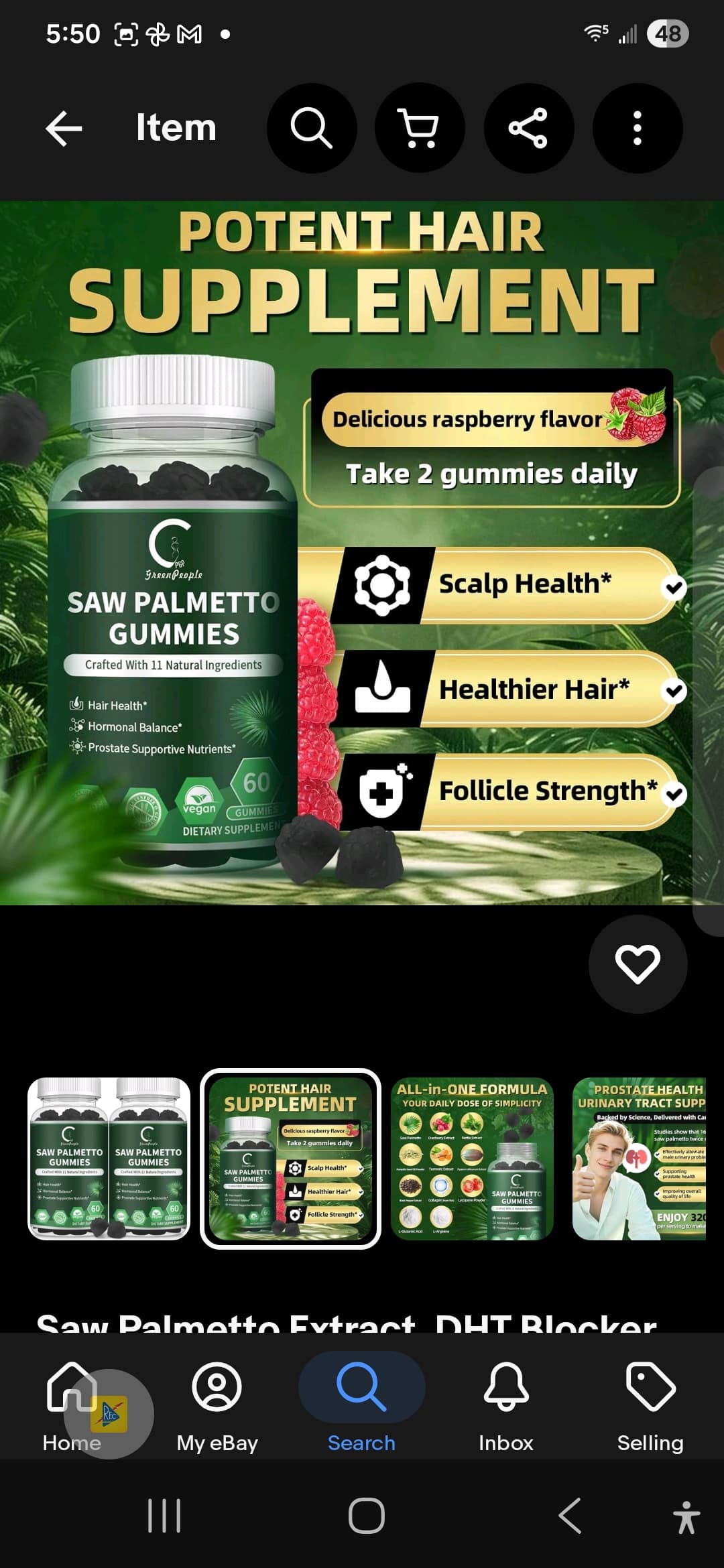Screen dimensions: 724x1568
Task: Share this Saw Palmetto listing
Action: point(529,129)
